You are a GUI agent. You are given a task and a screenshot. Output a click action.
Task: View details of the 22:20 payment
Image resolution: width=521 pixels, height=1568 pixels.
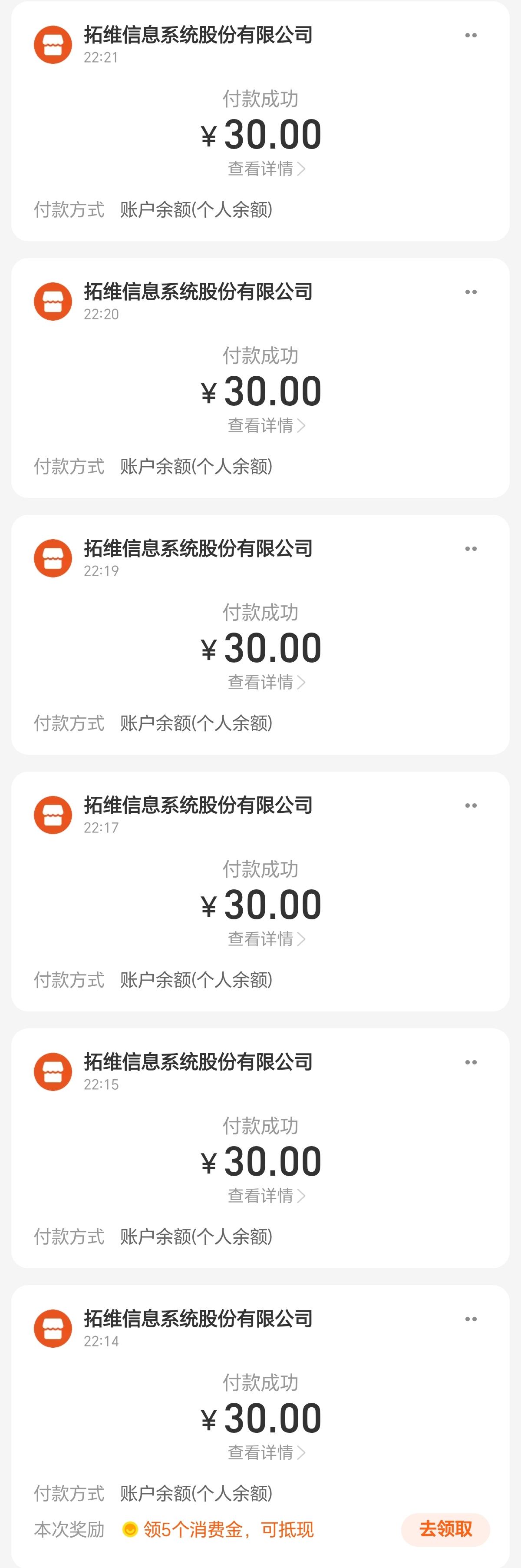coord(266,425)
